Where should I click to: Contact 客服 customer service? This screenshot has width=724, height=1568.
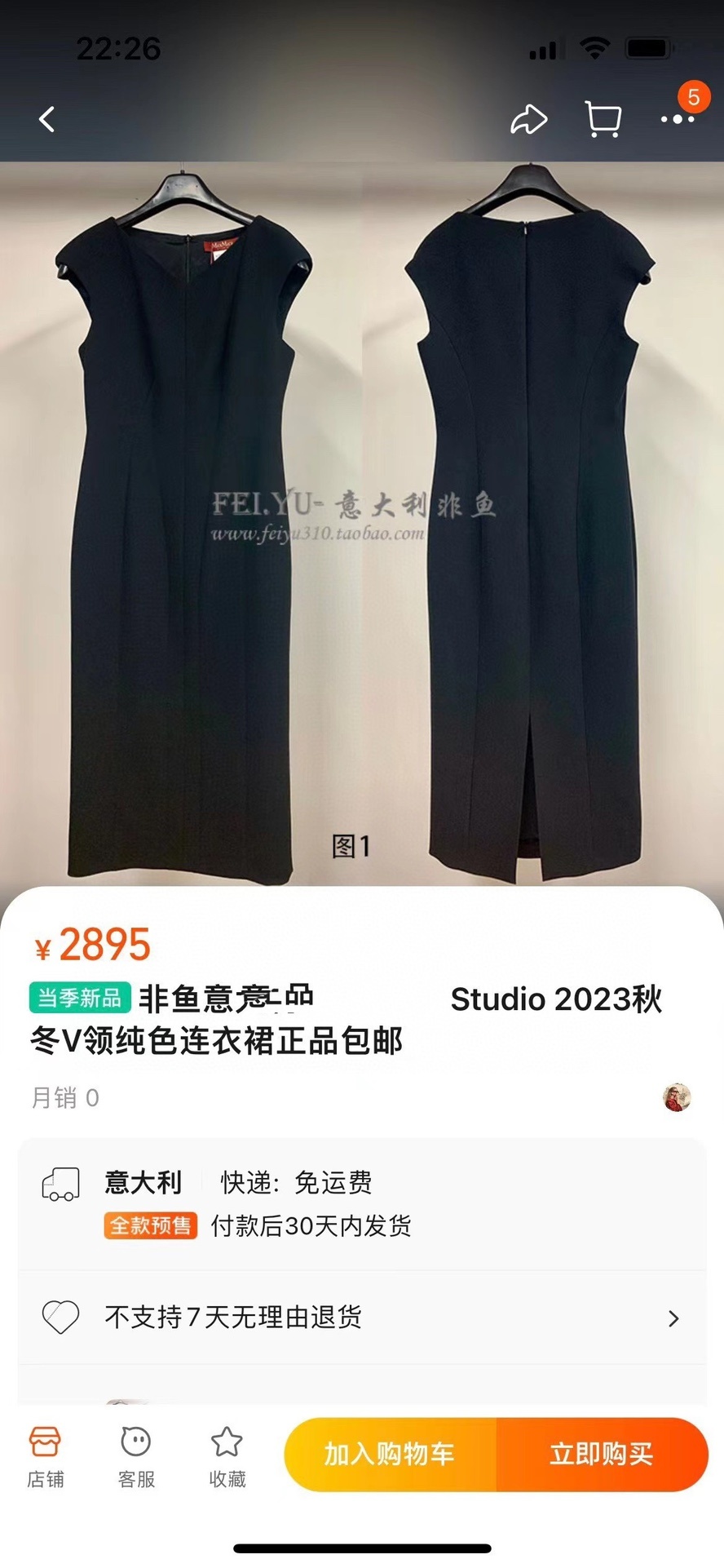click(x=136, y=1457)
